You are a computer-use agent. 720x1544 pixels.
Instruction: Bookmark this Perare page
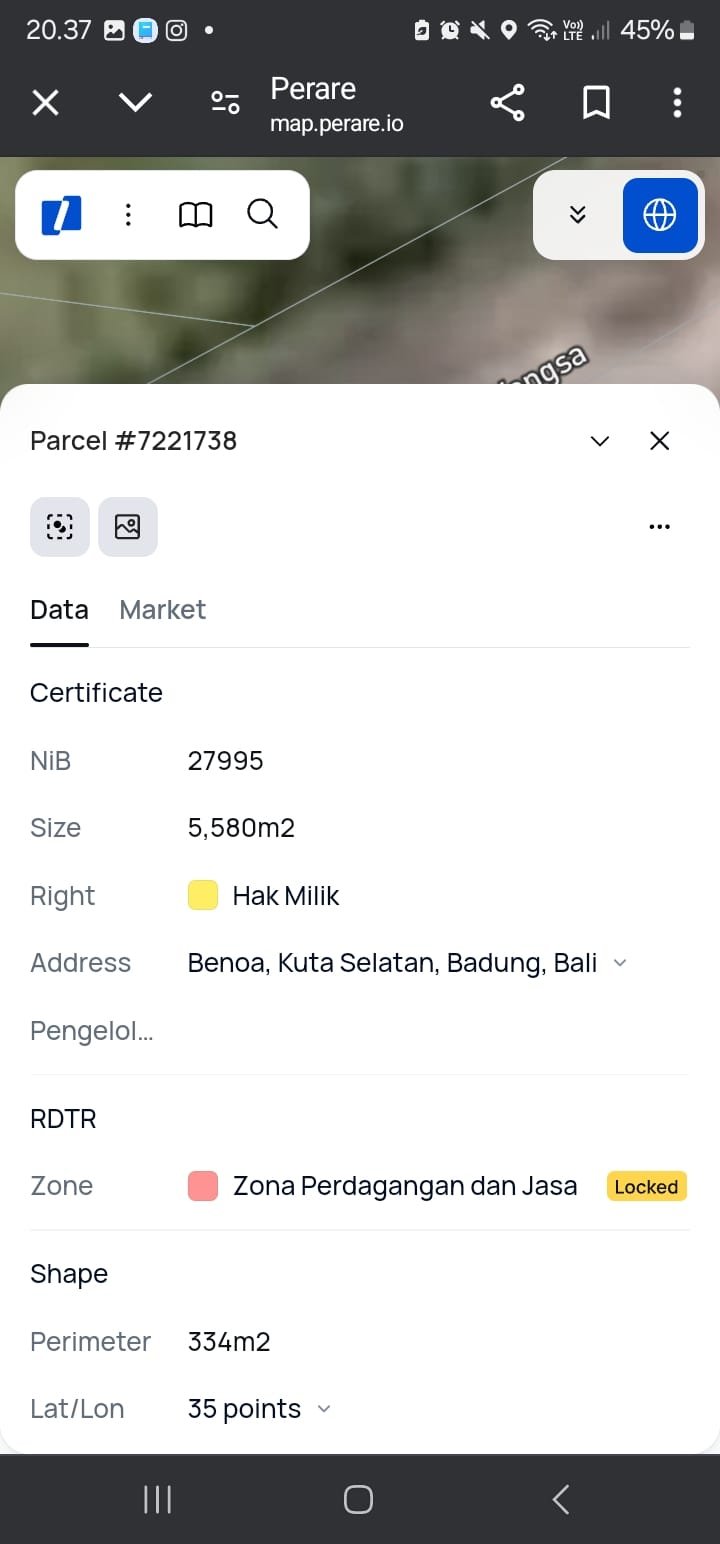tap(596, 103)
